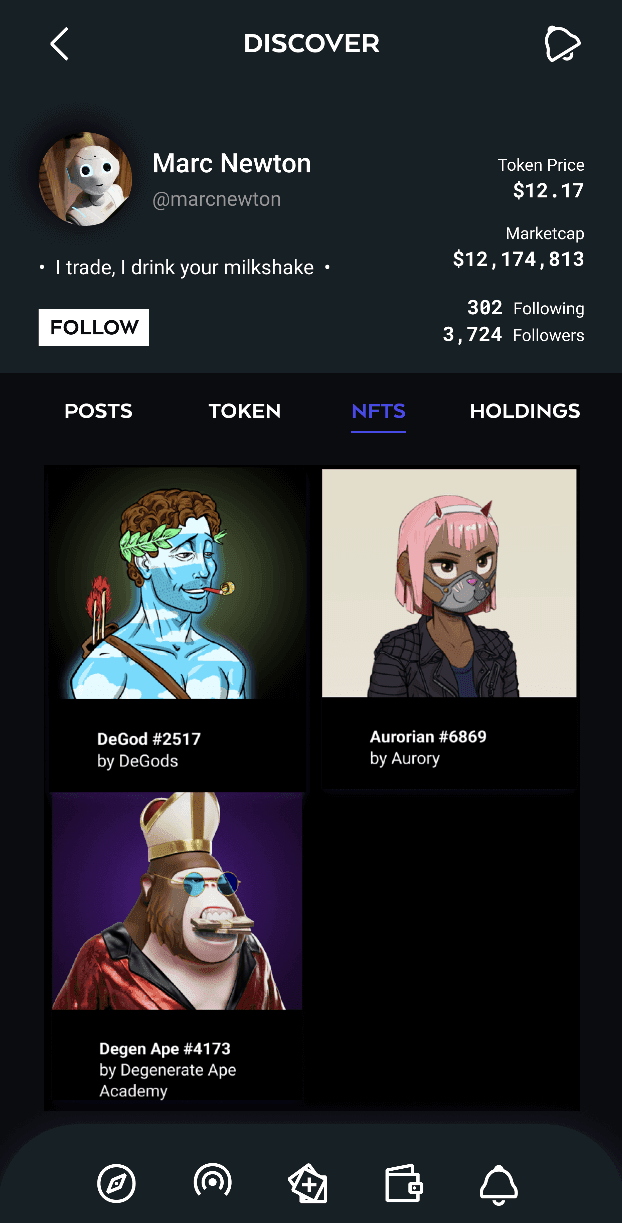Open Marc Newton's profile picture
This screenshot has height=1223, width=622.
point(86,180)
